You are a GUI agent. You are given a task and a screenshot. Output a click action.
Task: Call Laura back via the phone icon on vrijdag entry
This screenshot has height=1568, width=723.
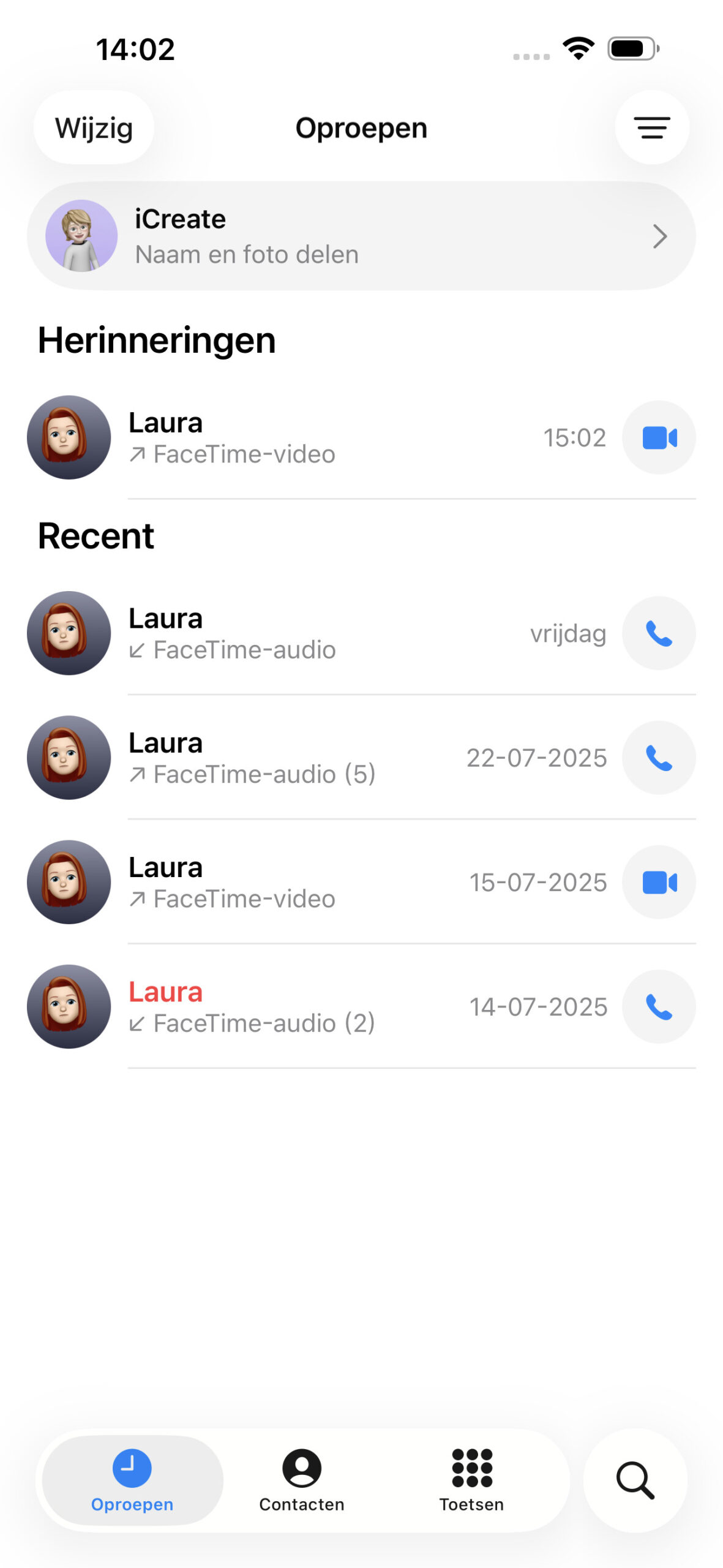coord(658,634)
